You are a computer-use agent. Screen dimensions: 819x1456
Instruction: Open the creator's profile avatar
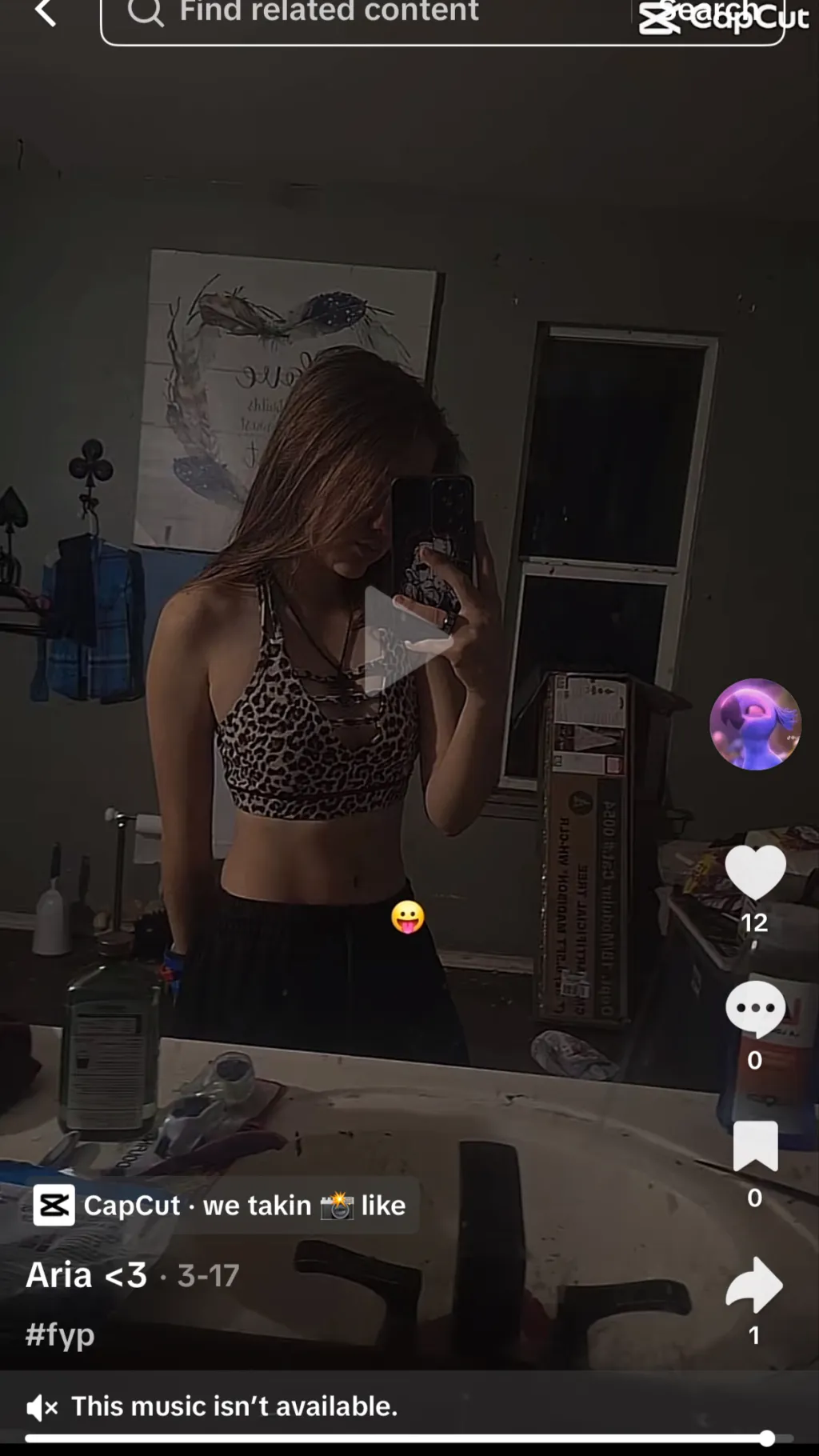[x=755, y=725]
